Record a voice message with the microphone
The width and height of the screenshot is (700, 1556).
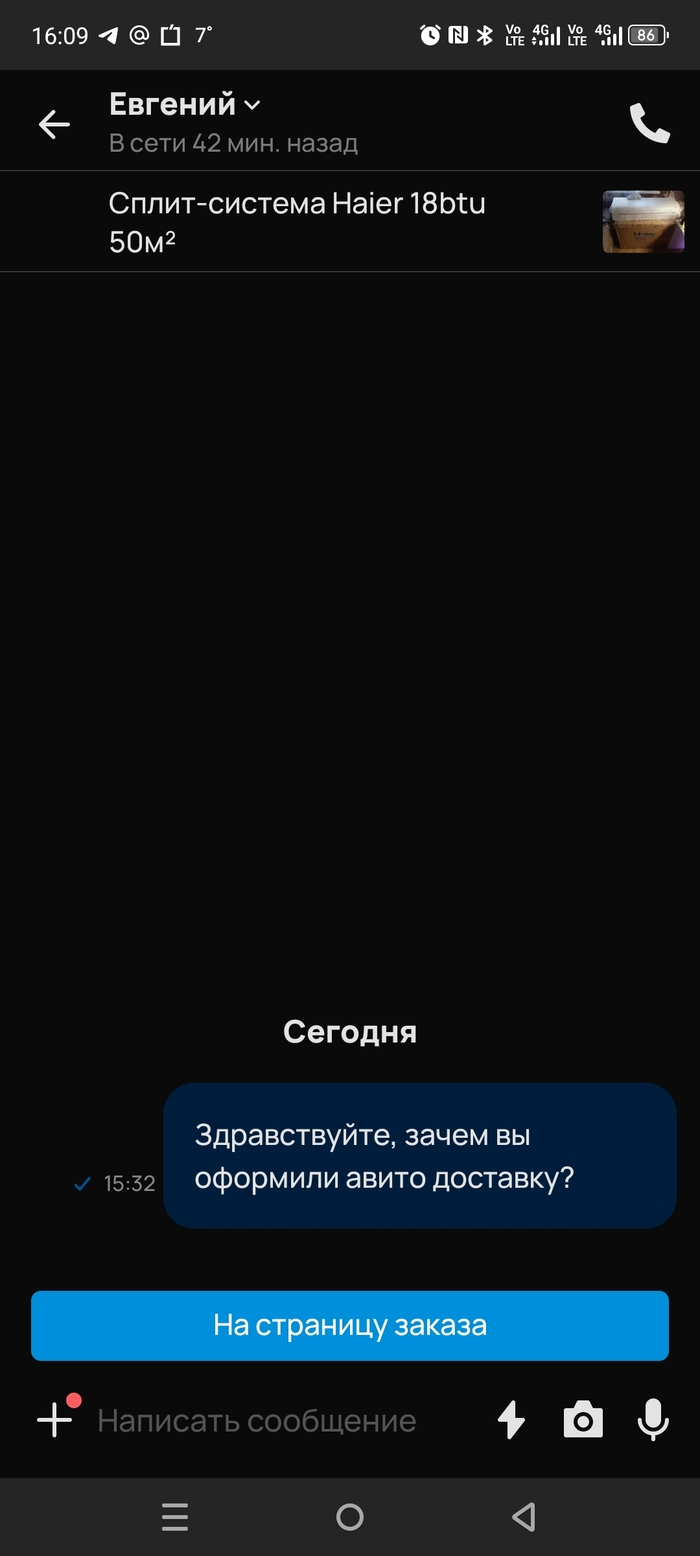(x=653, y=1420)
